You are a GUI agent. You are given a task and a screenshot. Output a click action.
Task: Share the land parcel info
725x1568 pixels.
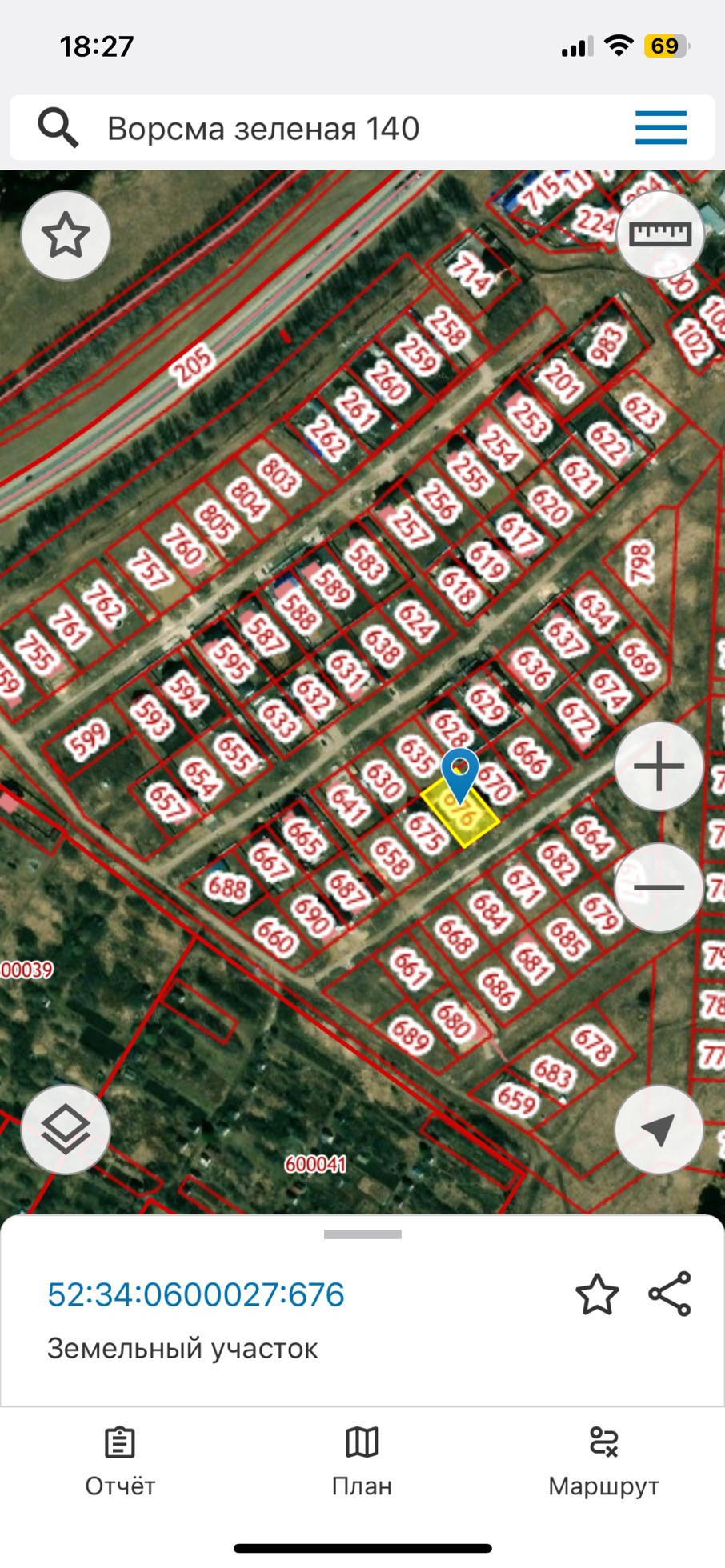[x=670, y=1294]
